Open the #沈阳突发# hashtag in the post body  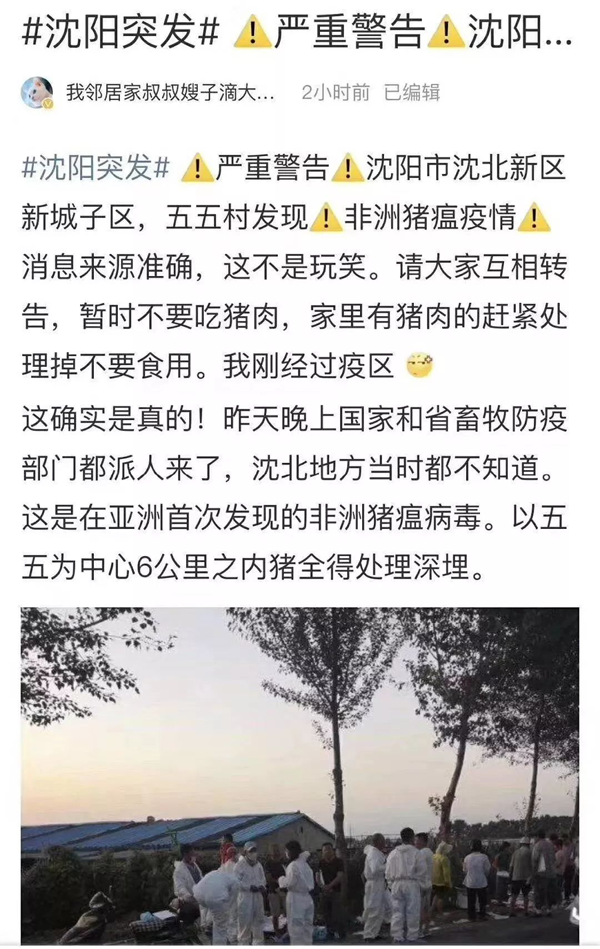click(x=95, y=167)
